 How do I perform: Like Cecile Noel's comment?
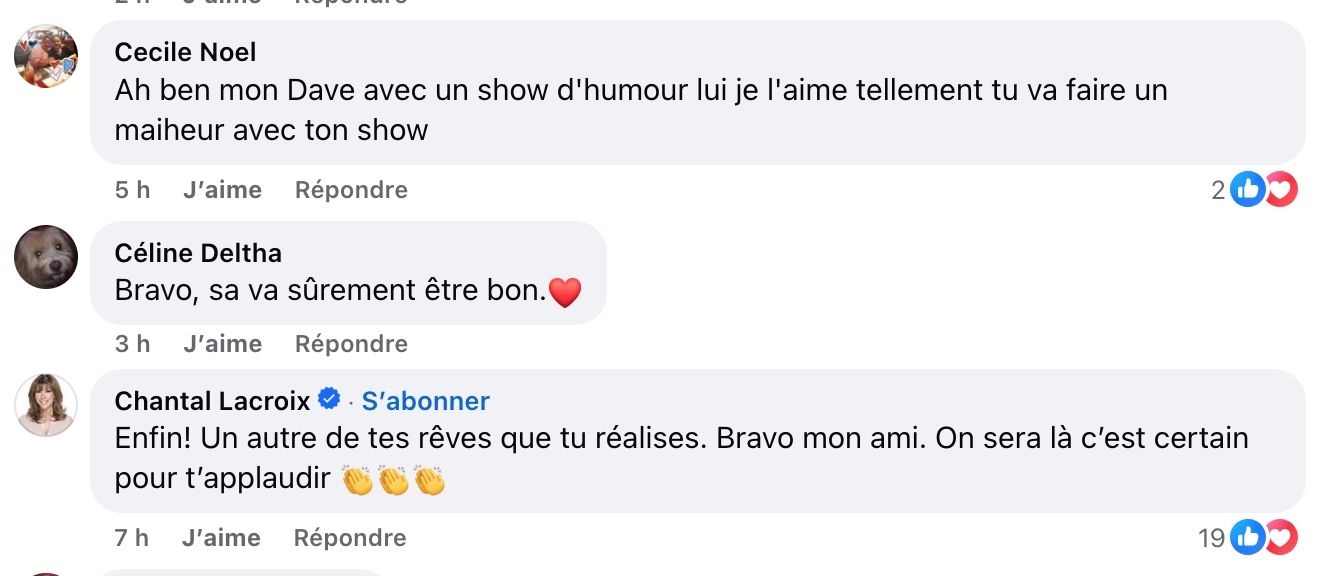(x=222, y=190)
